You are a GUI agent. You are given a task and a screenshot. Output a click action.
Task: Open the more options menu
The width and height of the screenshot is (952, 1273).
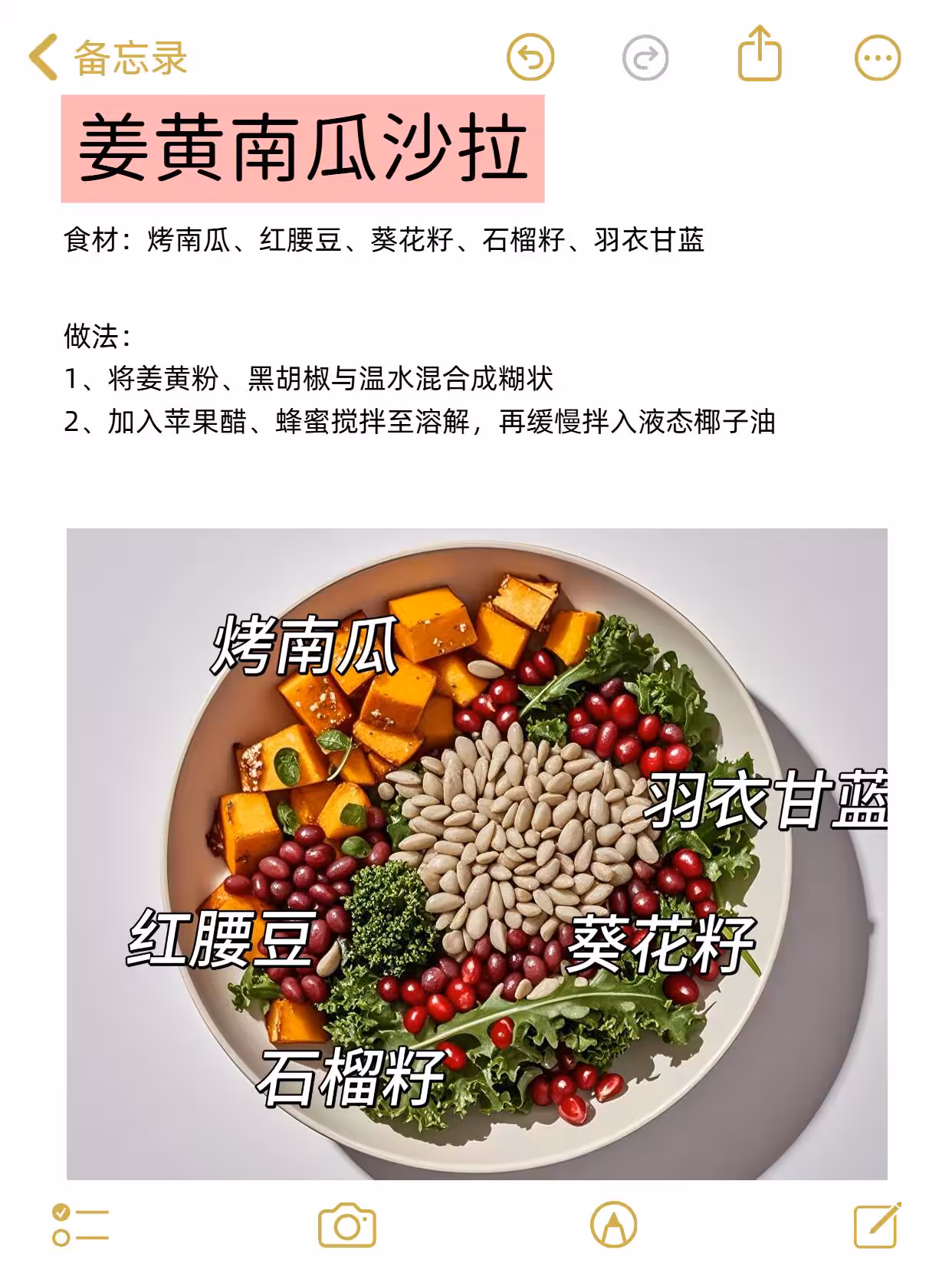tap(877, 58)
